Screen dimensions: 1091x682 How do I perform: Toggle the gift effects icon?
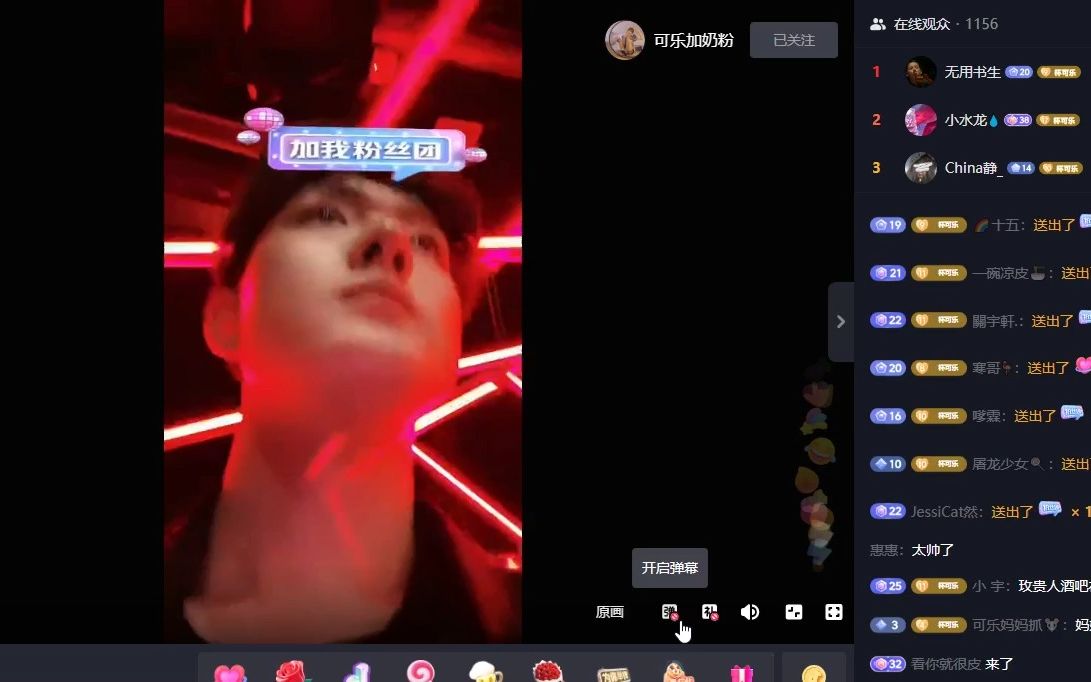click(x=710, y=612)
